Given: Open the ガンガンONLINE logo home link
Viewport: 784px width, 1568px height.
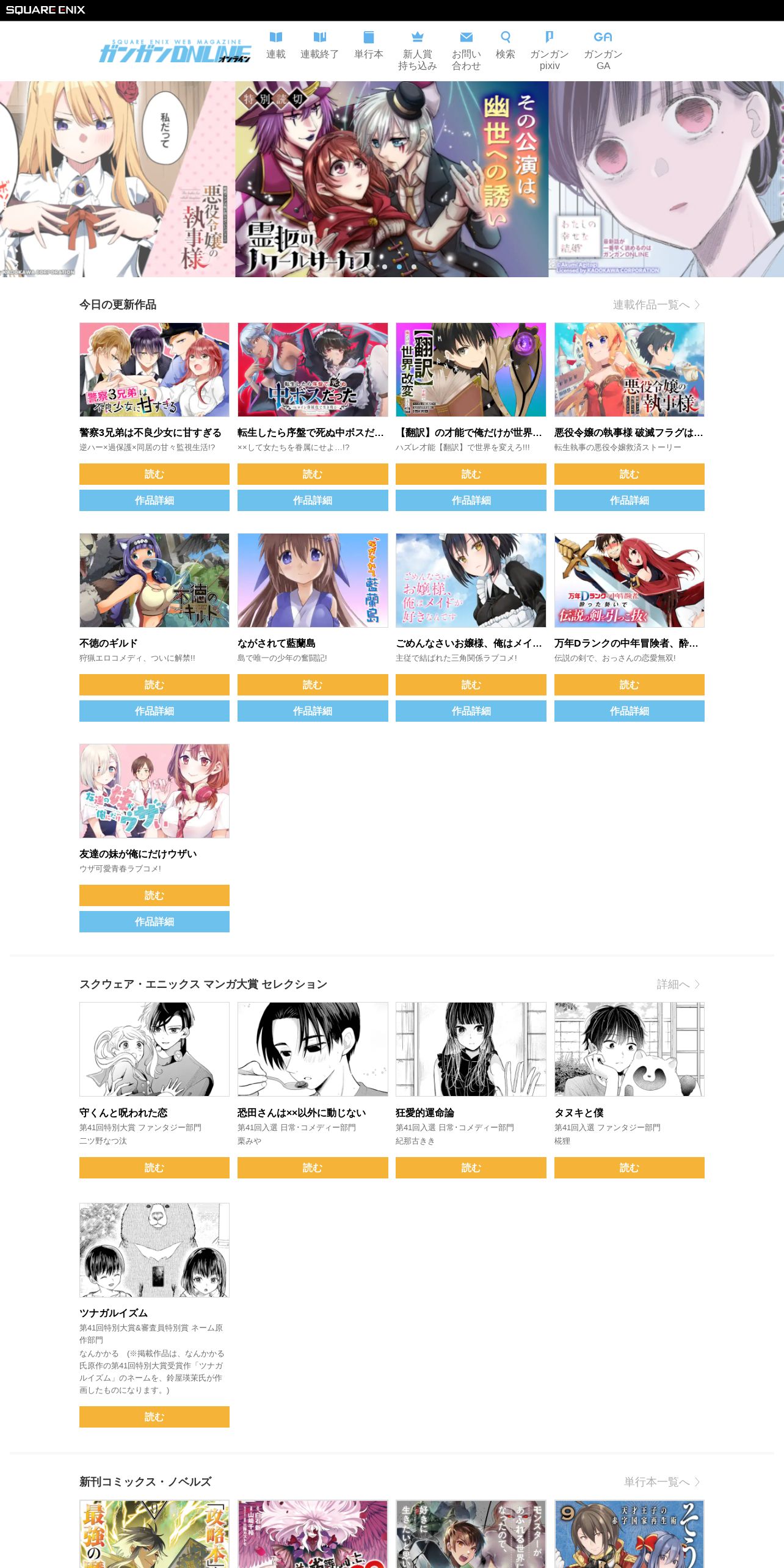Looking at the screenshot, I should pos(175,51).
